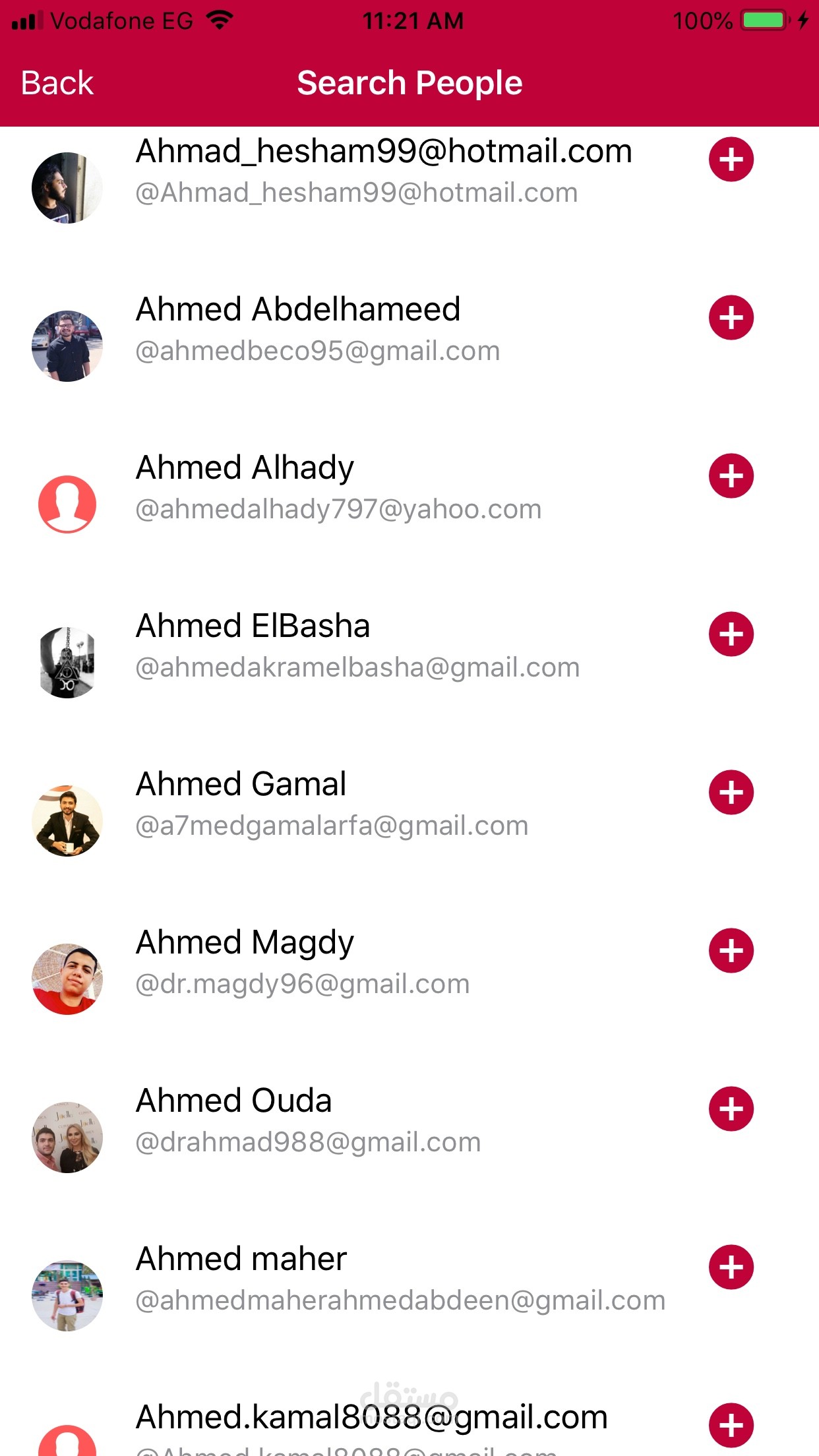Add Ahmed.kamal8088@gmail.com with the plus icon
Image resolution: width=819 pixels, height=1456 pixels.
click(731, 1426)
